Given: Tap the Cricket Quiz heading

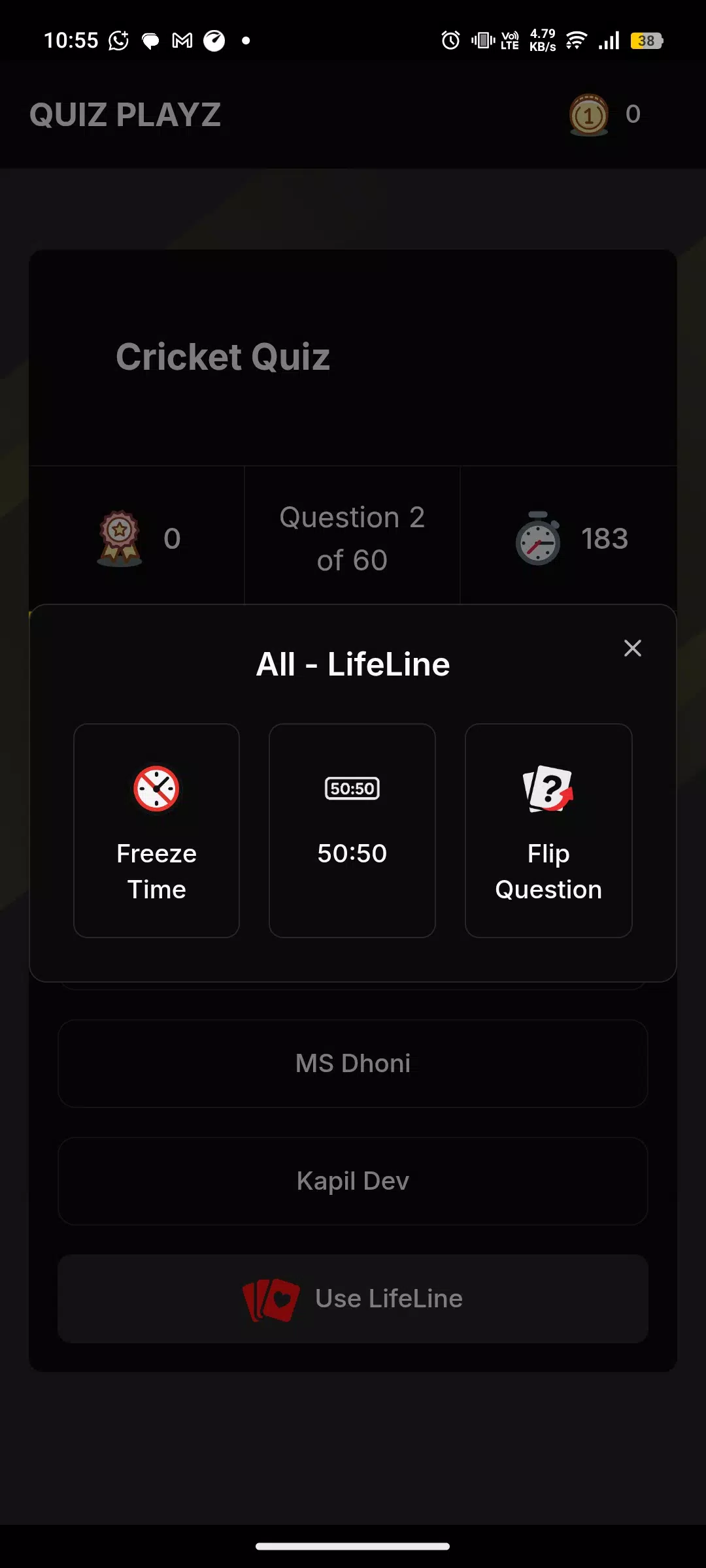Looking at the screenshot, I should pyautogui.click(x=223, y=356).
